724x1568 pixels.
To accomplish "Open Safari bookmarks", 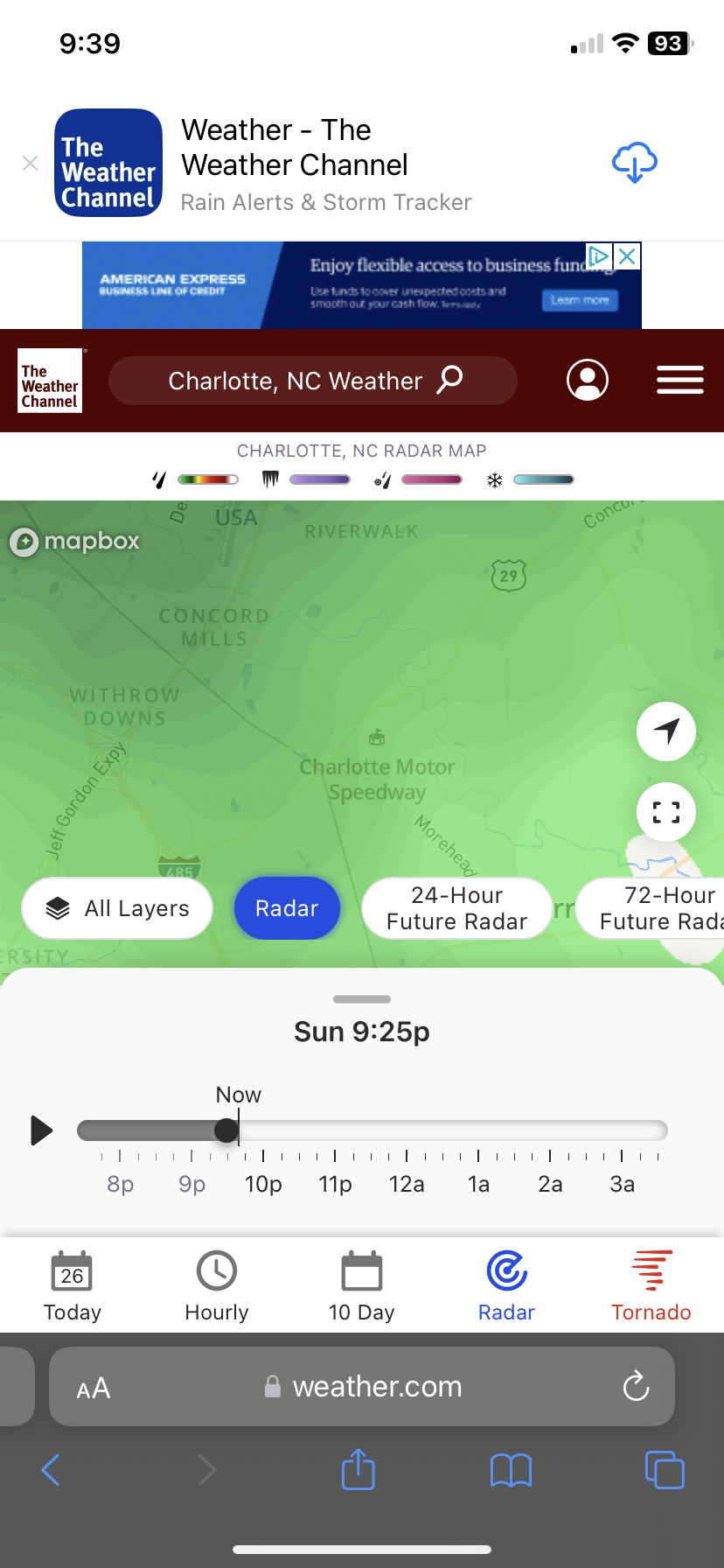I will (x=512, y=1470).
